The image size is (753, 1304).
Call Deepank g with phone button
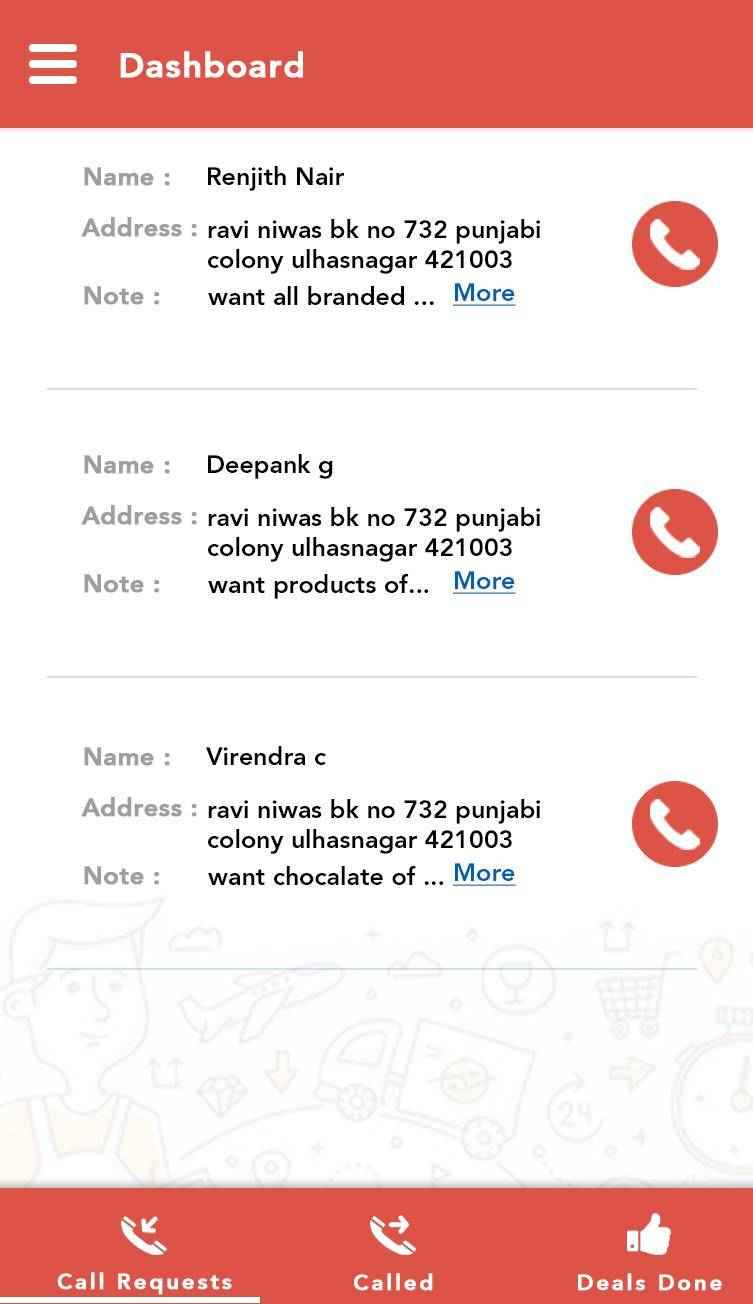(674, 532)
